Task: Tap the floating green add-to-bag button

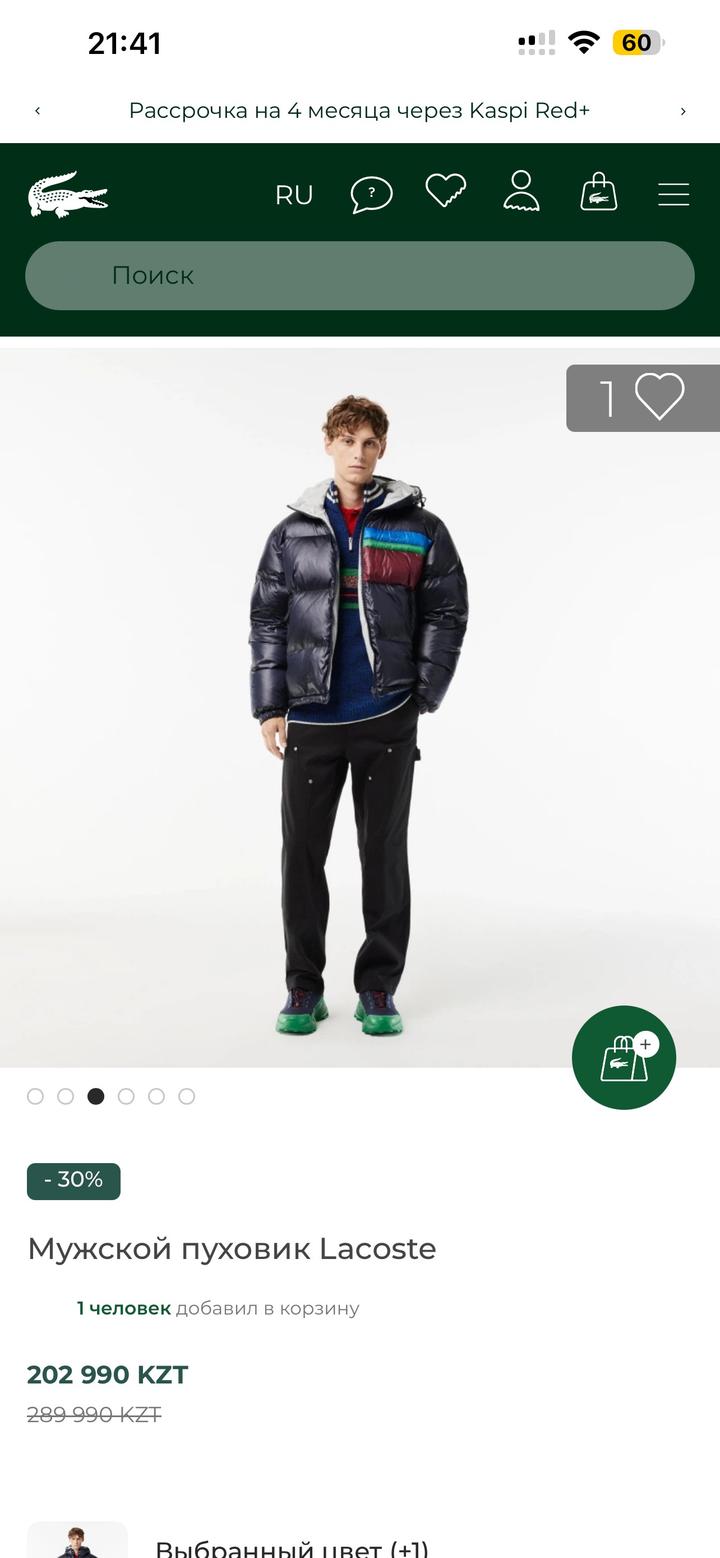Action: 624,1057
